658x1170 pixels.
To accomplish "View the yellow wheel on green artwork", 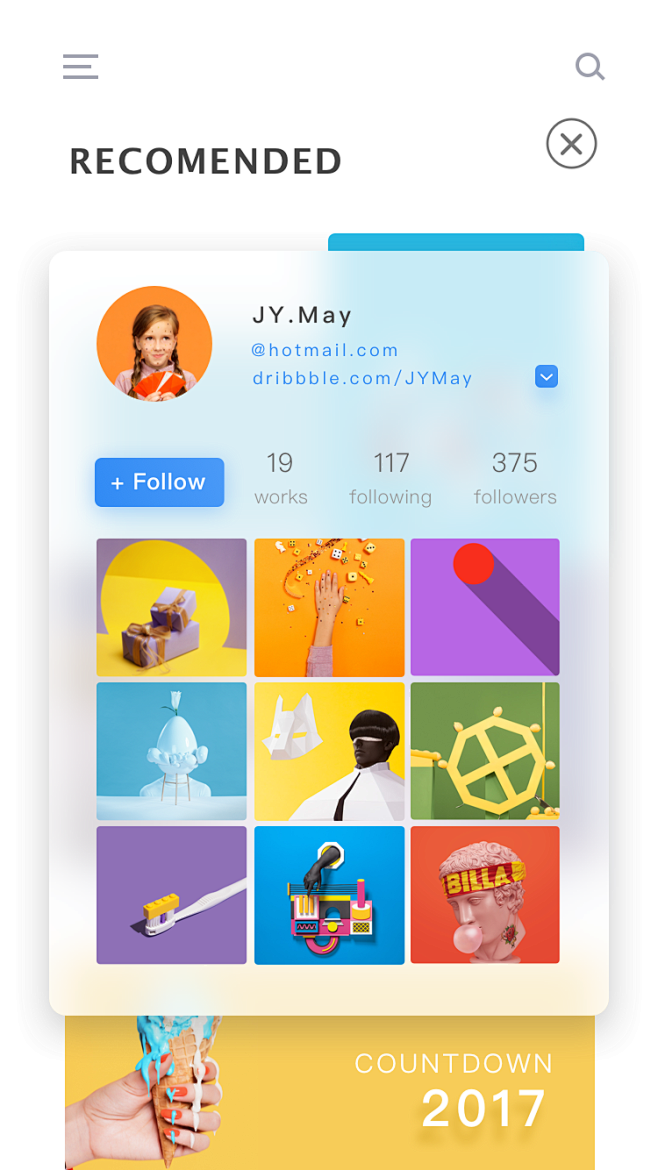I will point(485,751).
